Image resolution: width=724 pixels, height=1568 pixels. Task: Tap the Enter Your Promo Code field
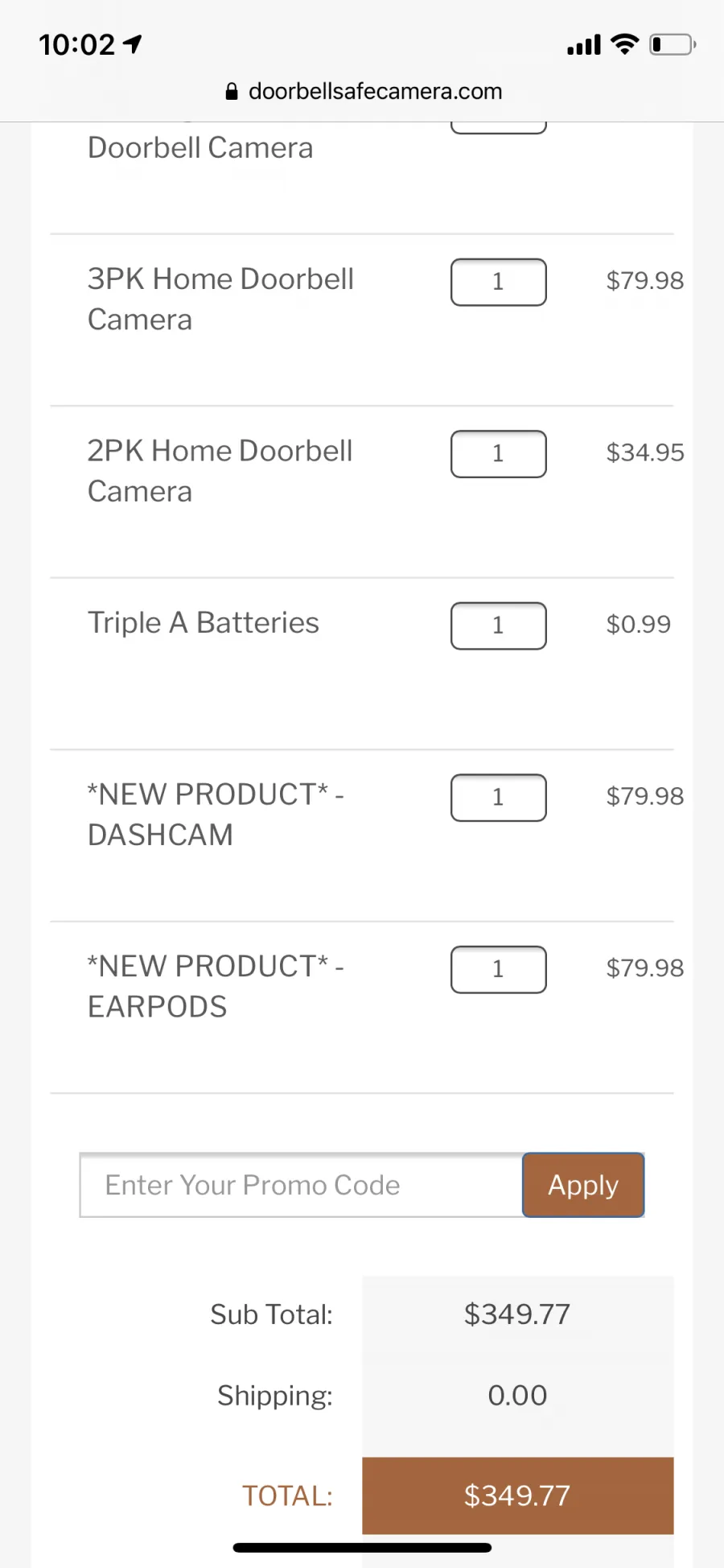tap(302, 1185)
